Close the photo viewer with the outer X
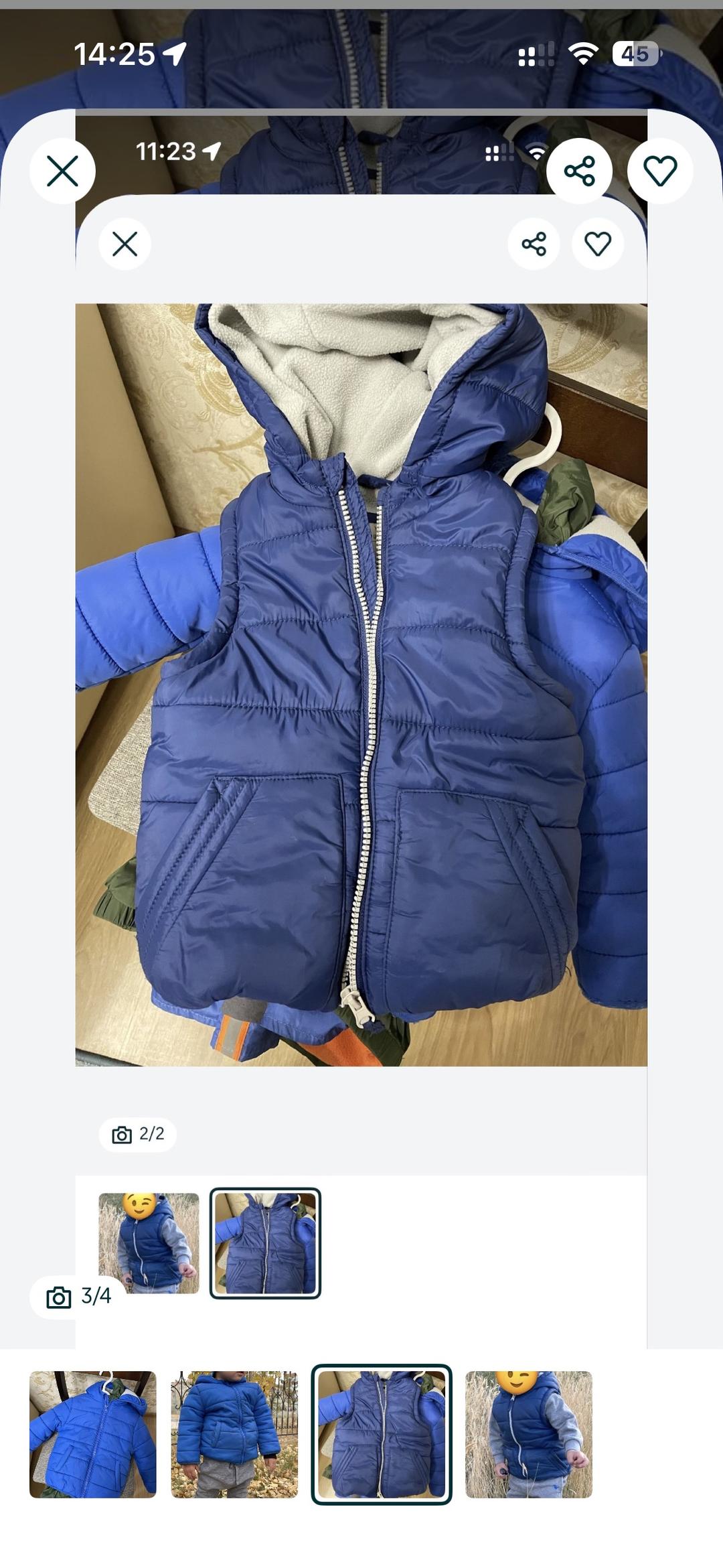 coord(62,171)
